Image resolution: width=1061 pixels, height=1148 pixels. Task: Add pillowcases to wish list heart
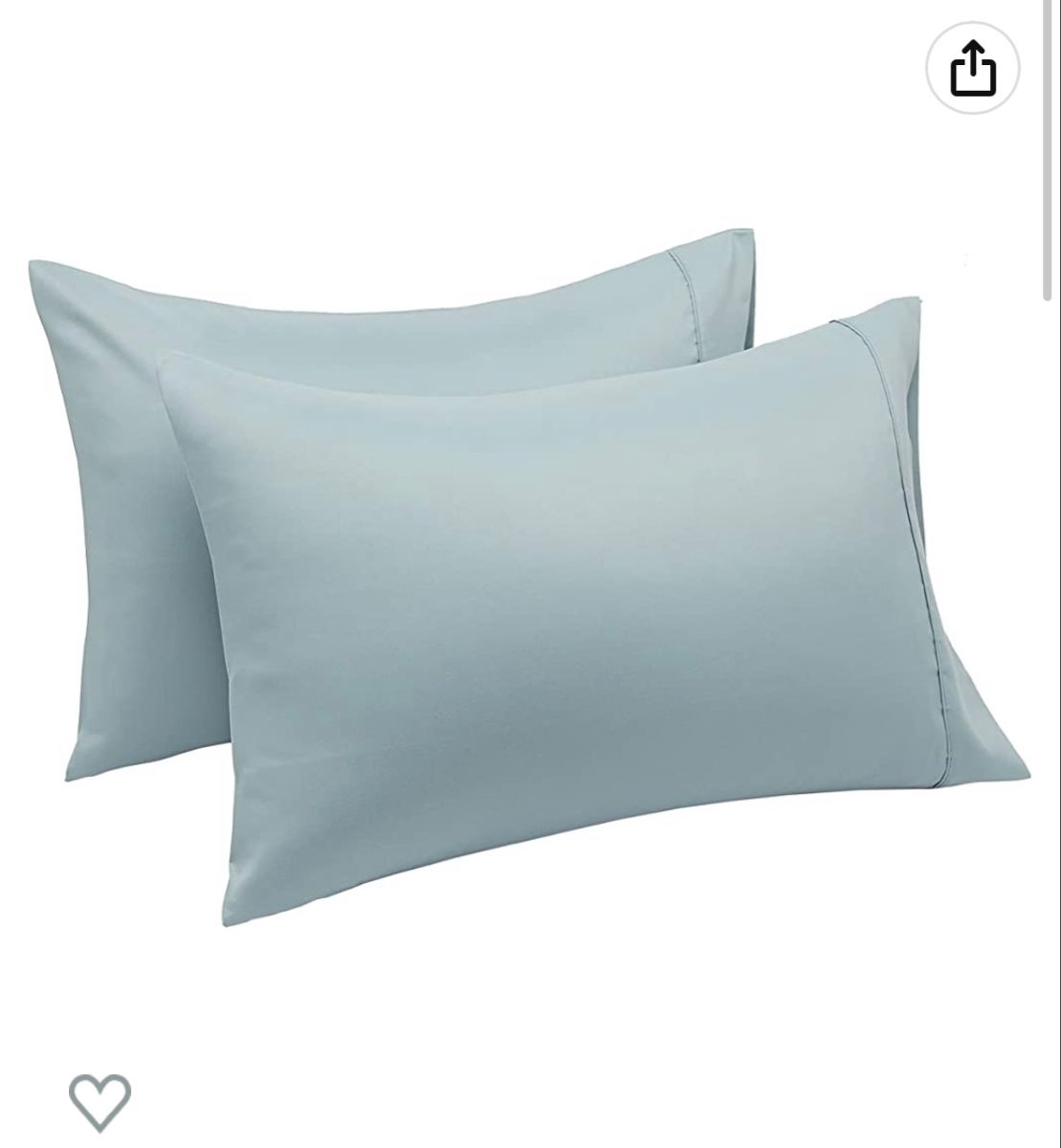point(99,1101)
